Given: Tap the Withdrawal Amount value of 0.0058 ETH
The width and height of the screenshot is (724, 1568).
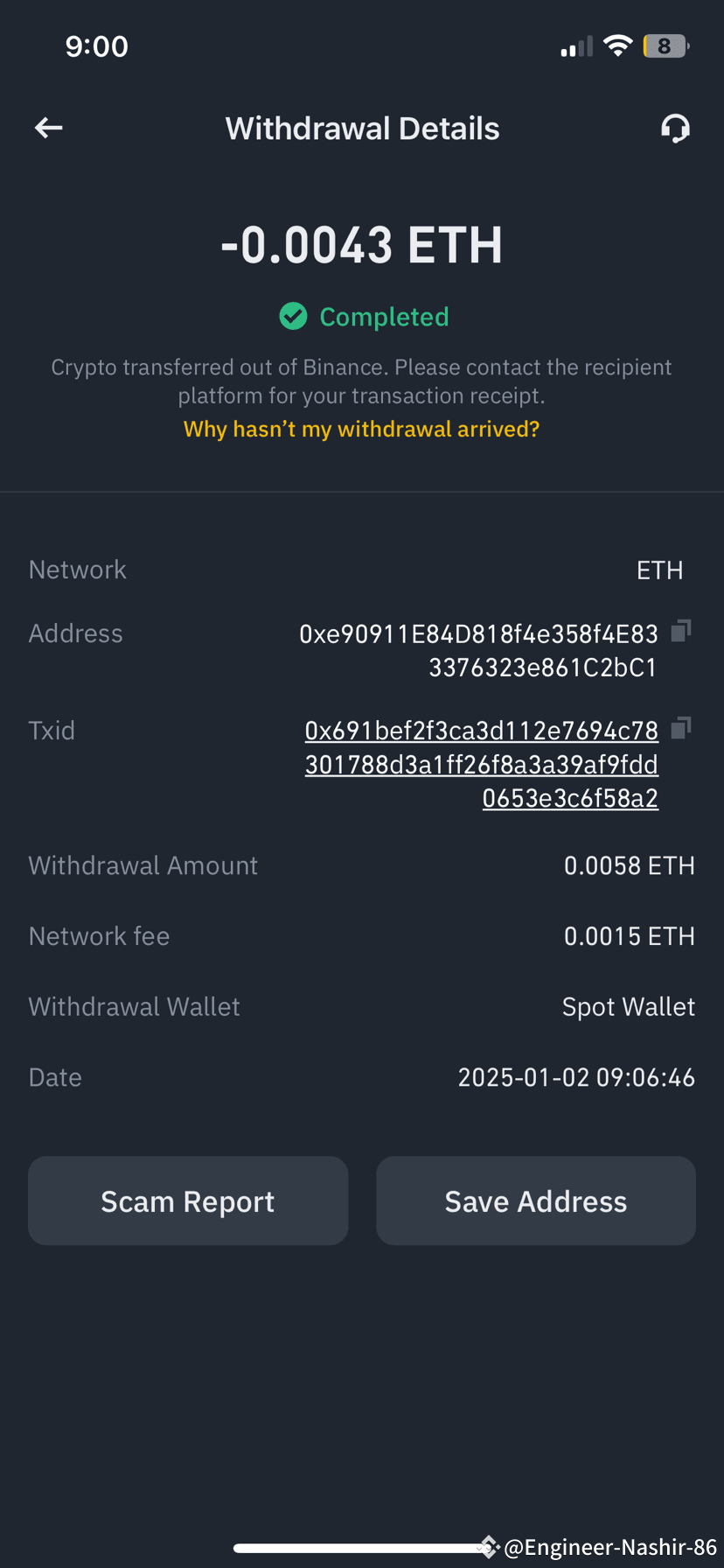Looking at the screenshot, I should coord(630,864).
